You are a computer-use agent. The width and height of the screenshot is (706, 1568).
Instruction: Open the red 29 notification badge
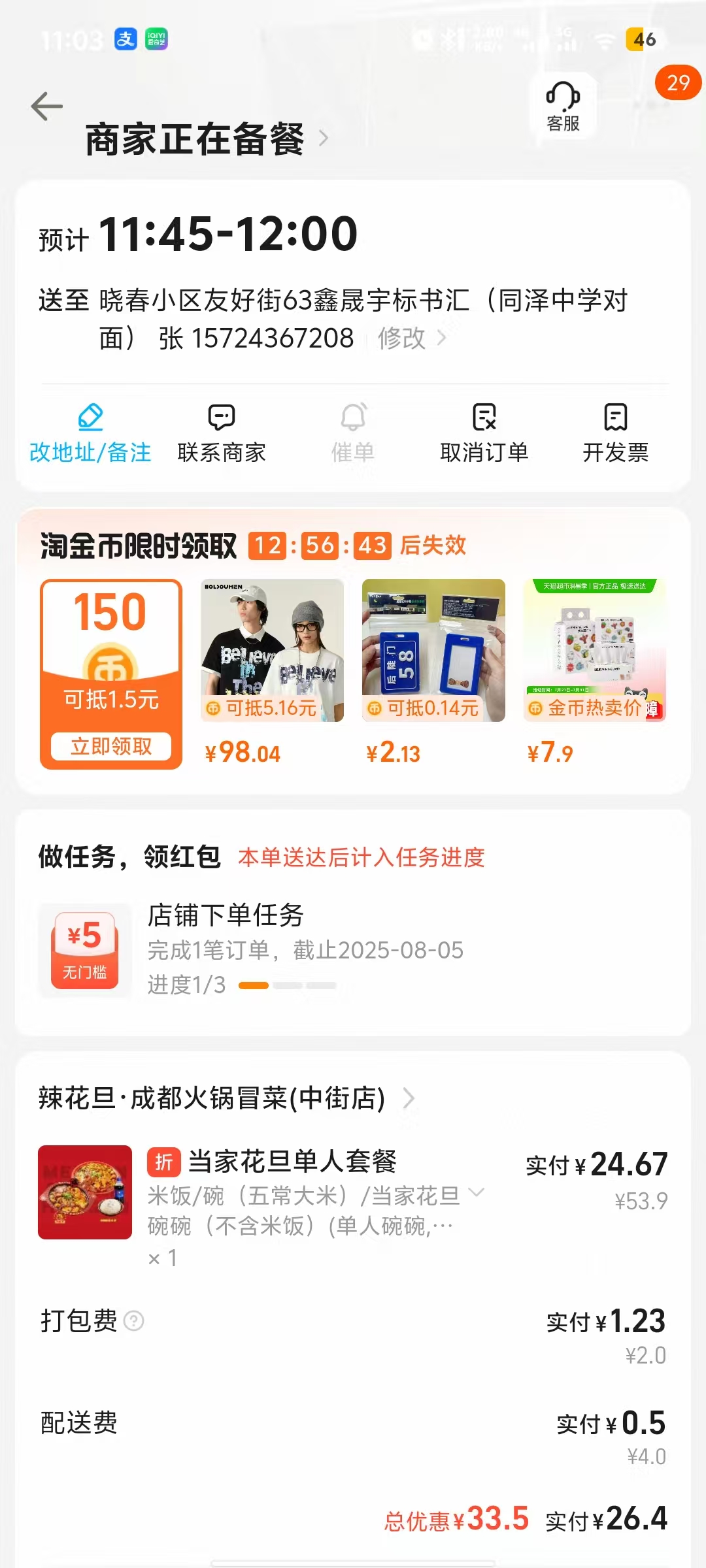678,83
